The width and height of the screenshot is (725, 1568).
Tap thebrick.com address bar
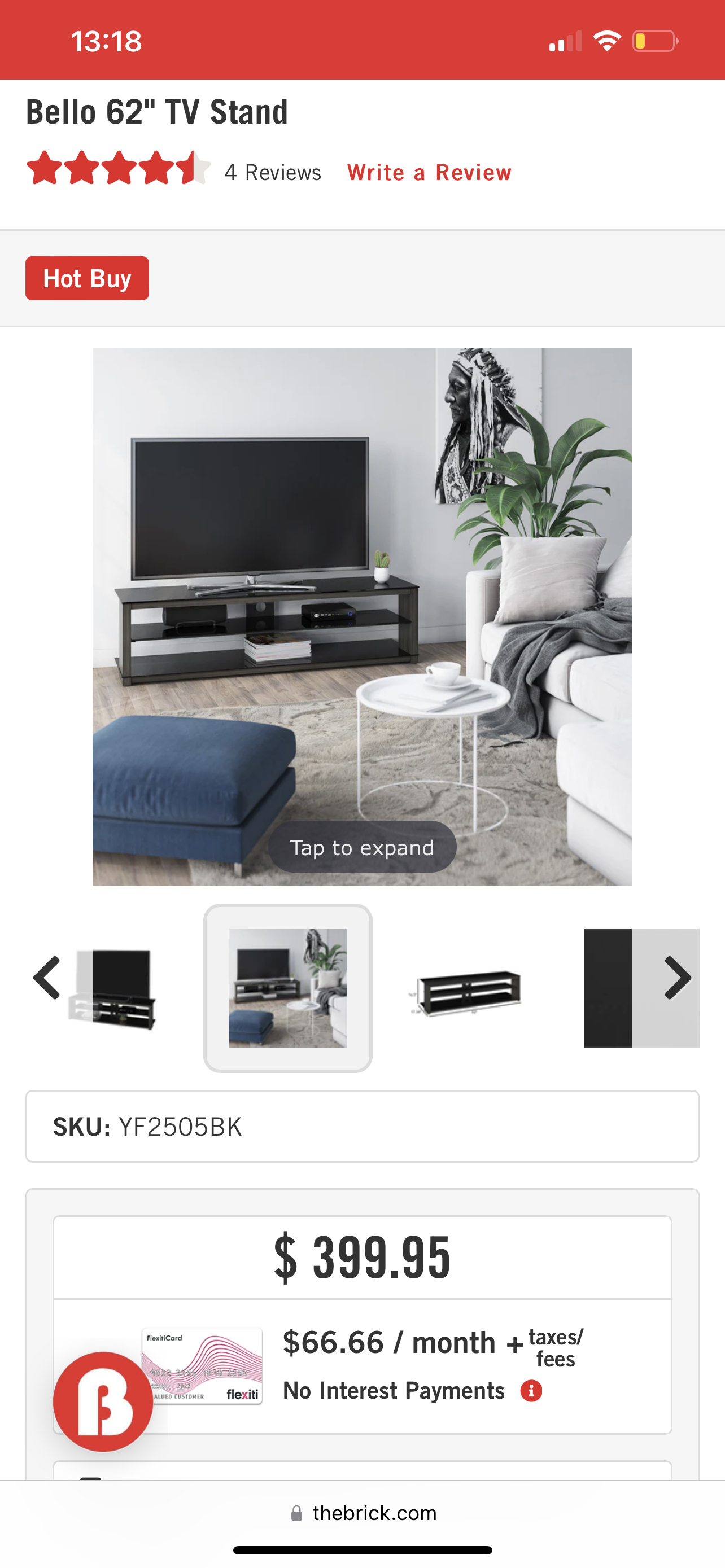pyautogui.click(x=363, y=1513)
